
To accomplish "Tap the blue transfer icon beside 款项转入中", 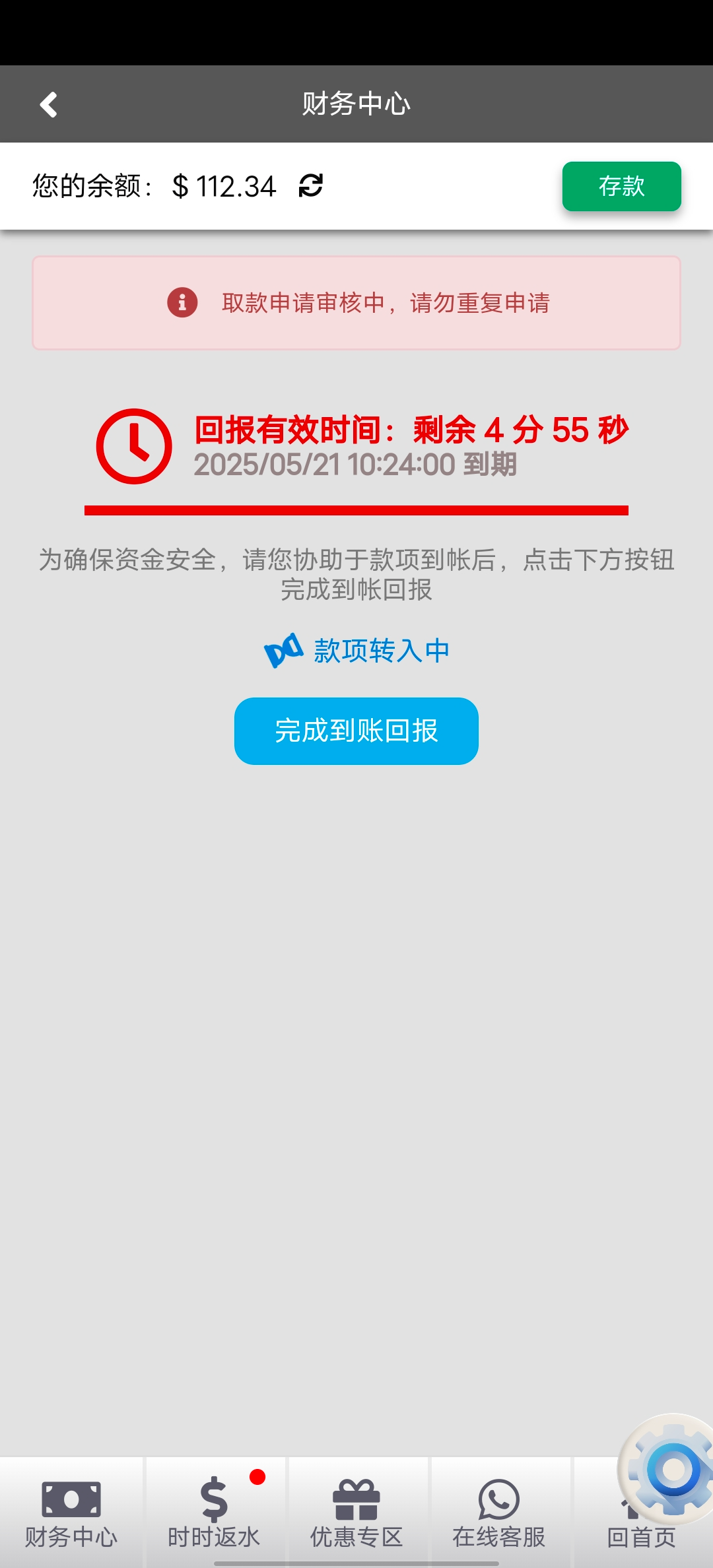I will [x=283, y=650].
